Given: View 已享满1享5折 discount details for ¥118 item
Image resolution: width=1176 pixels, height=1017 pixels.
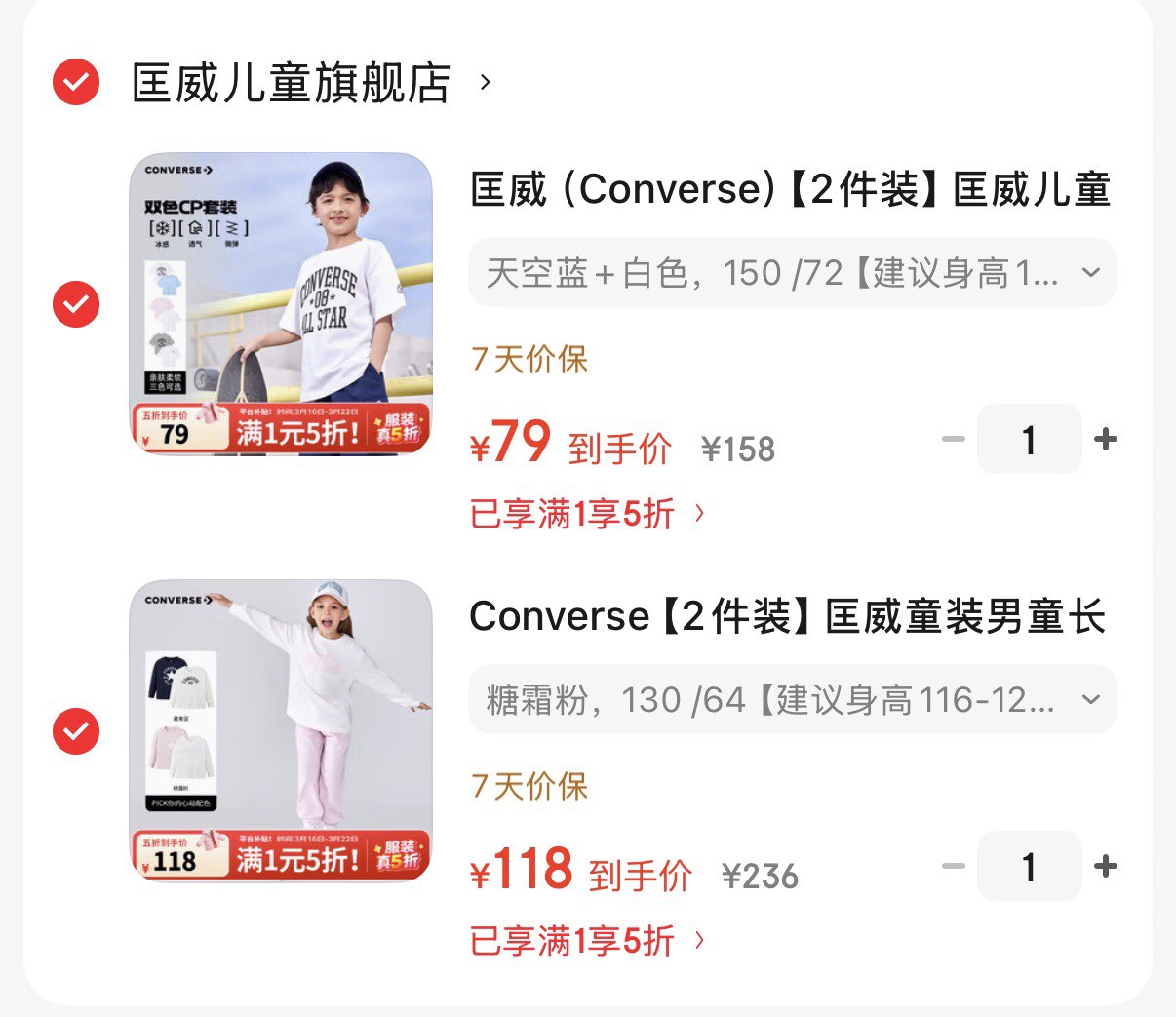Looking at the screenshot, I should [x=588, y=941].
